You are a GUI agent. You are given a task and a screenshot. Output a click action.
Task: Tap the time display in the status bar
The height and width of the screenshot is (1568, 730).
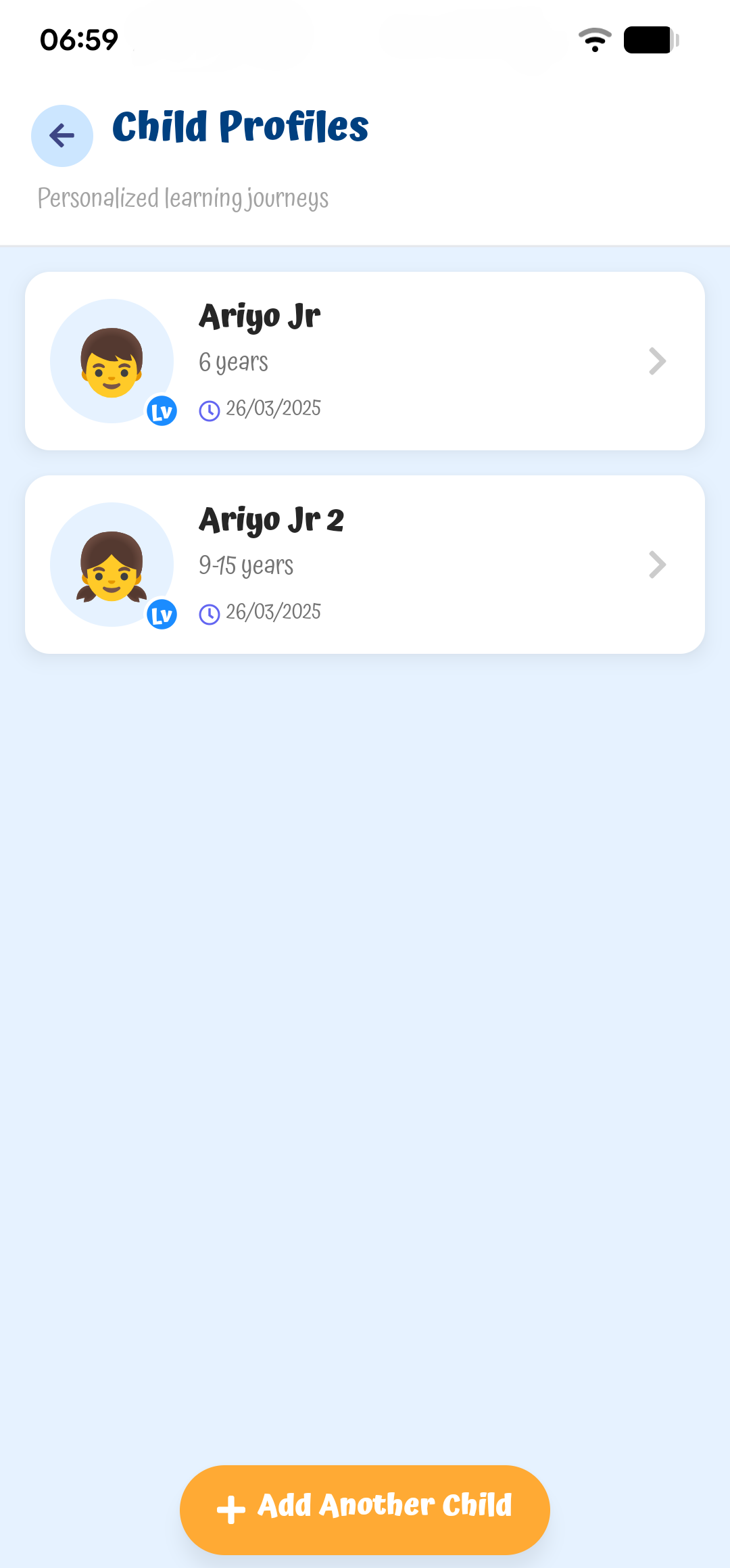pos(78,39)
